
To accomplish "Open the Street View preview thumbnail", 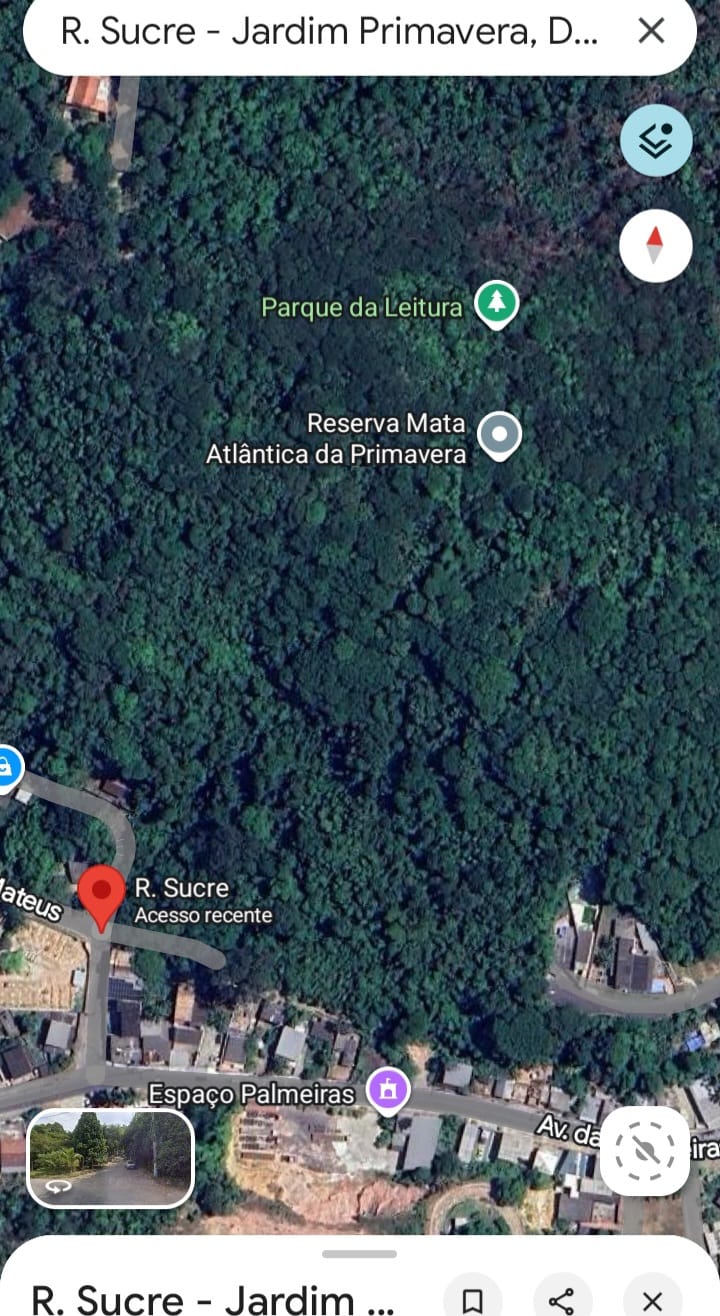I will [x=110, y=1157].
